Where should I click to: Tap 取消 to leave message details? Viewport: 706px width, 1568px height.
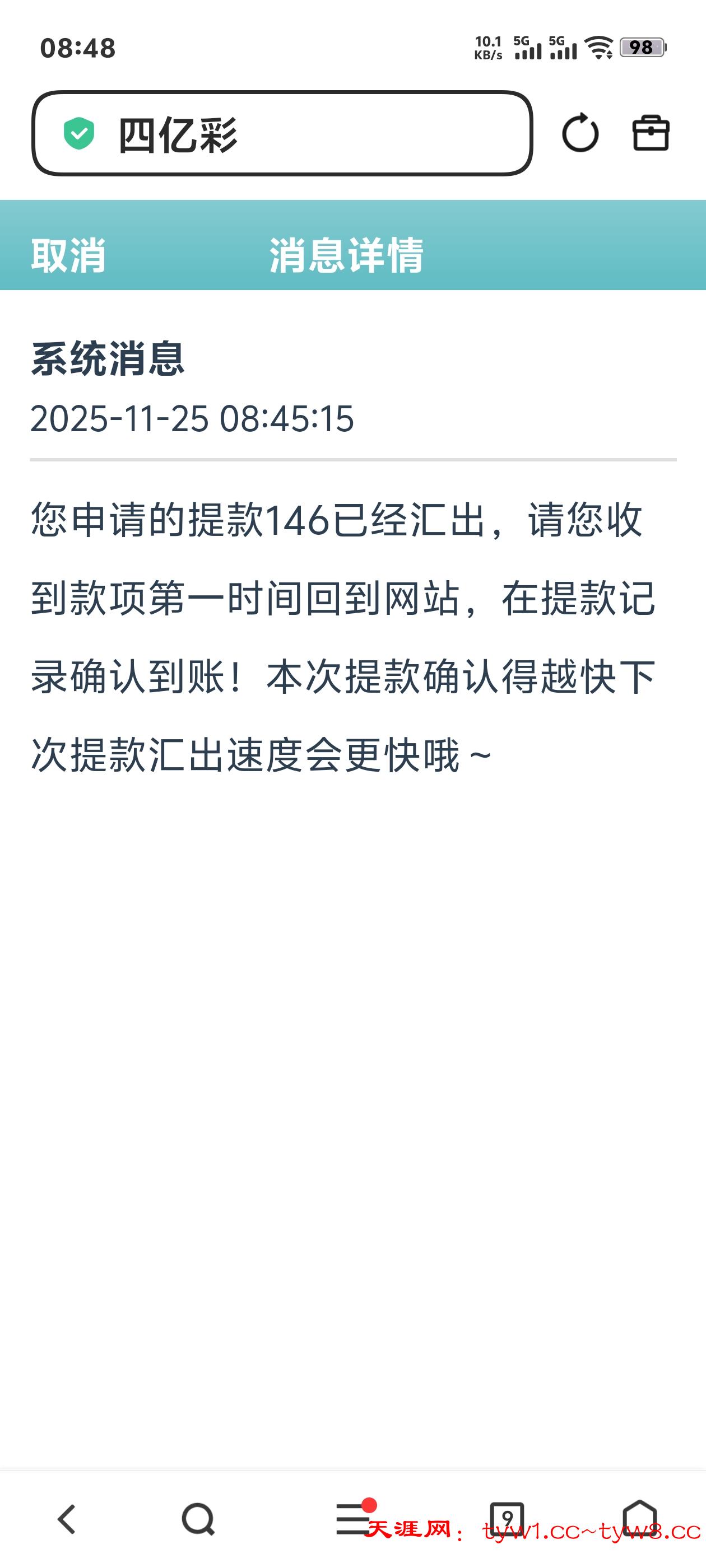tap(68, 255)
